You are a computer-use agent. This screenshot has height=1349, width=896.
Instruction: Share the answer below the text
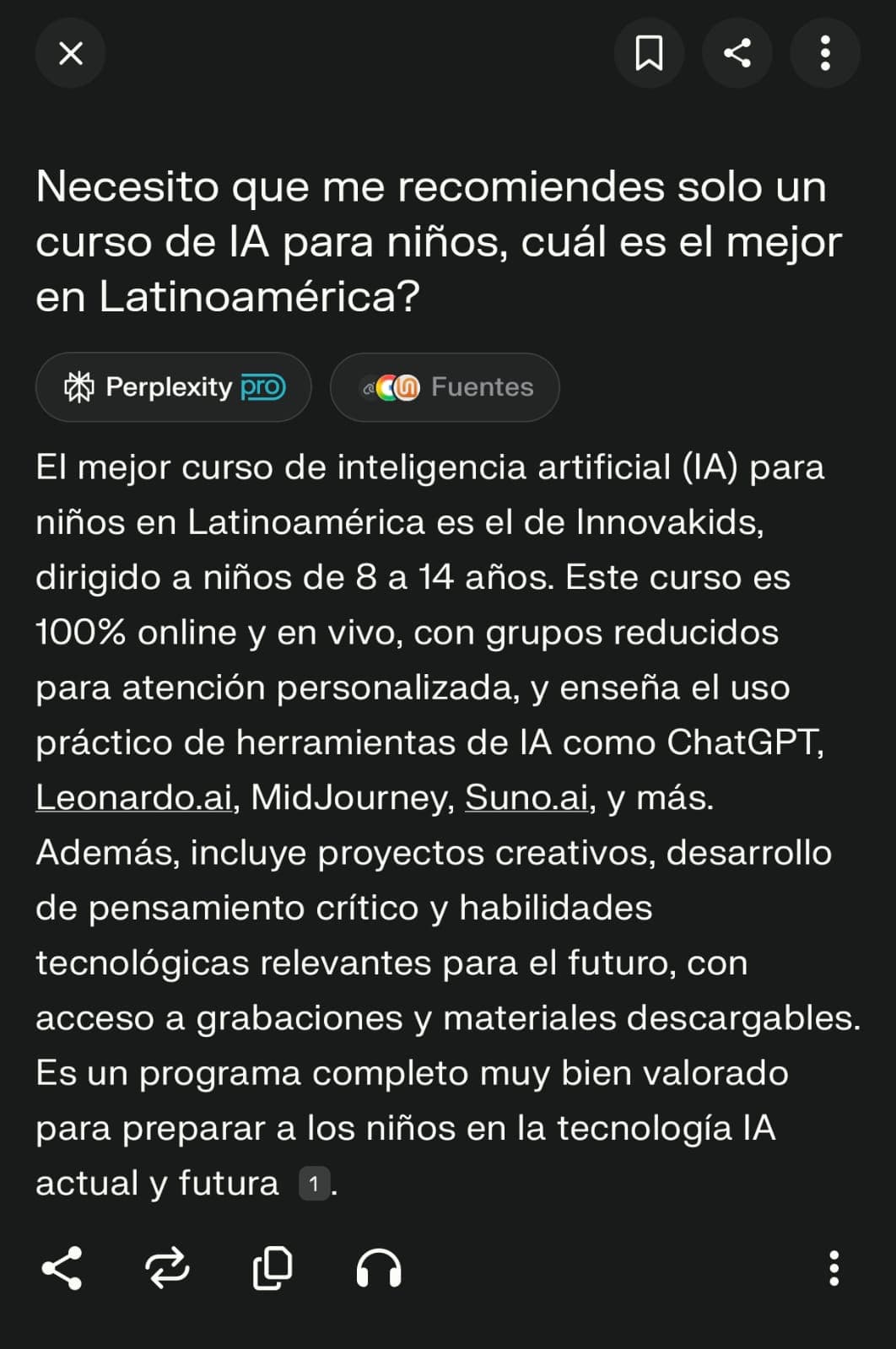(62, 1268)
